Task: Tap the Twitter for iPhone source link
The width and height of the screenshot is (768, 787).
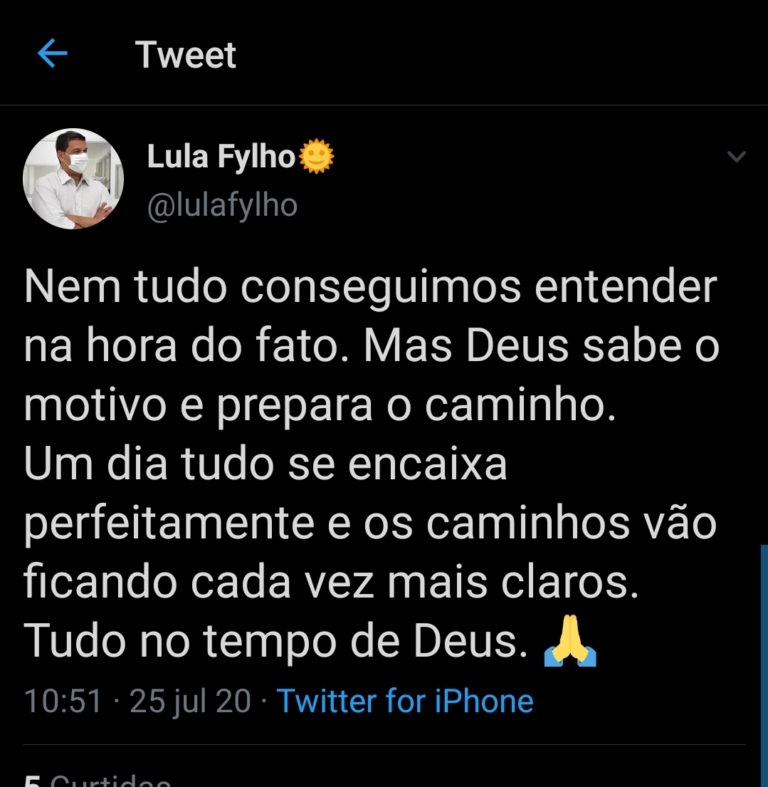Action: click(x=404, y=700)
